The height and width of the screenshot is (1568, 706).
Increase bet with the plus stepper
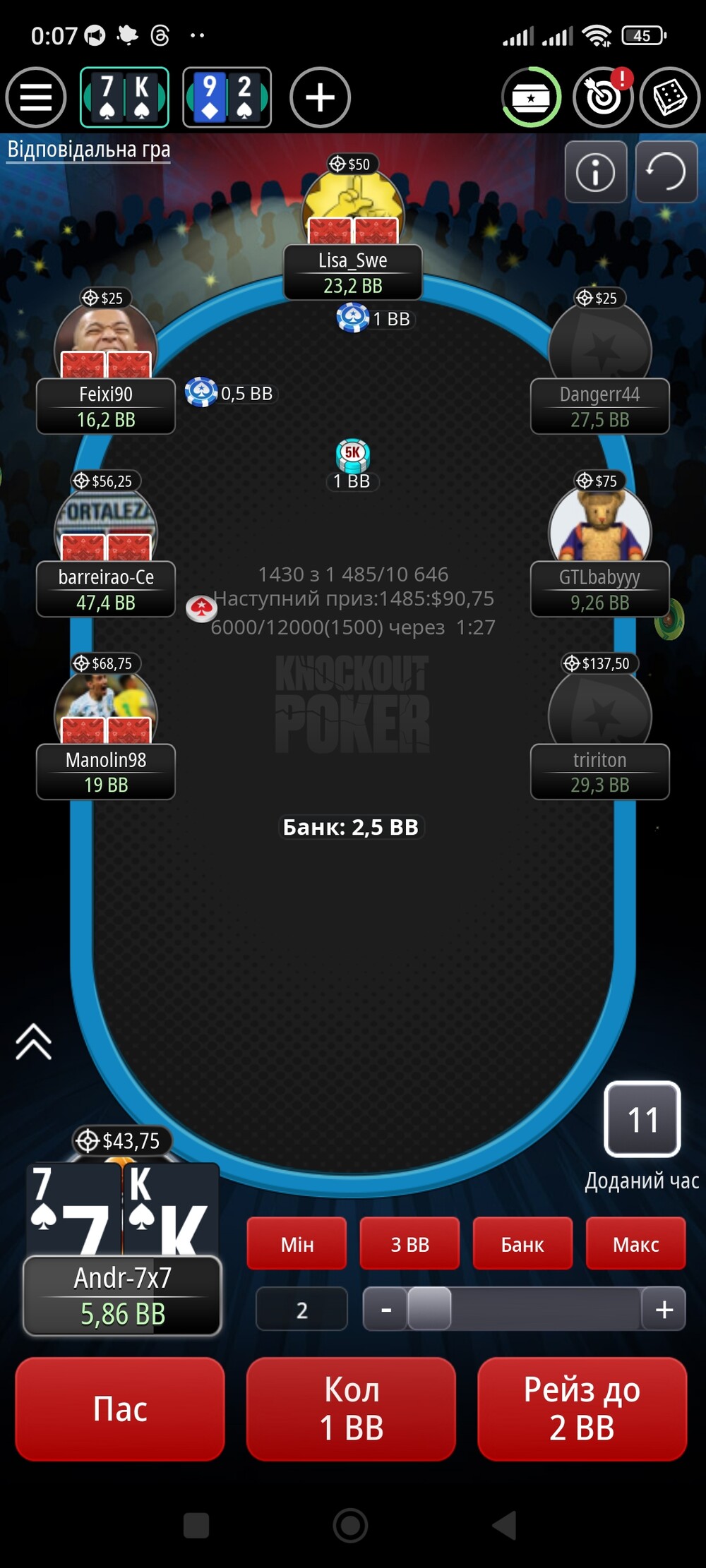664,1309
